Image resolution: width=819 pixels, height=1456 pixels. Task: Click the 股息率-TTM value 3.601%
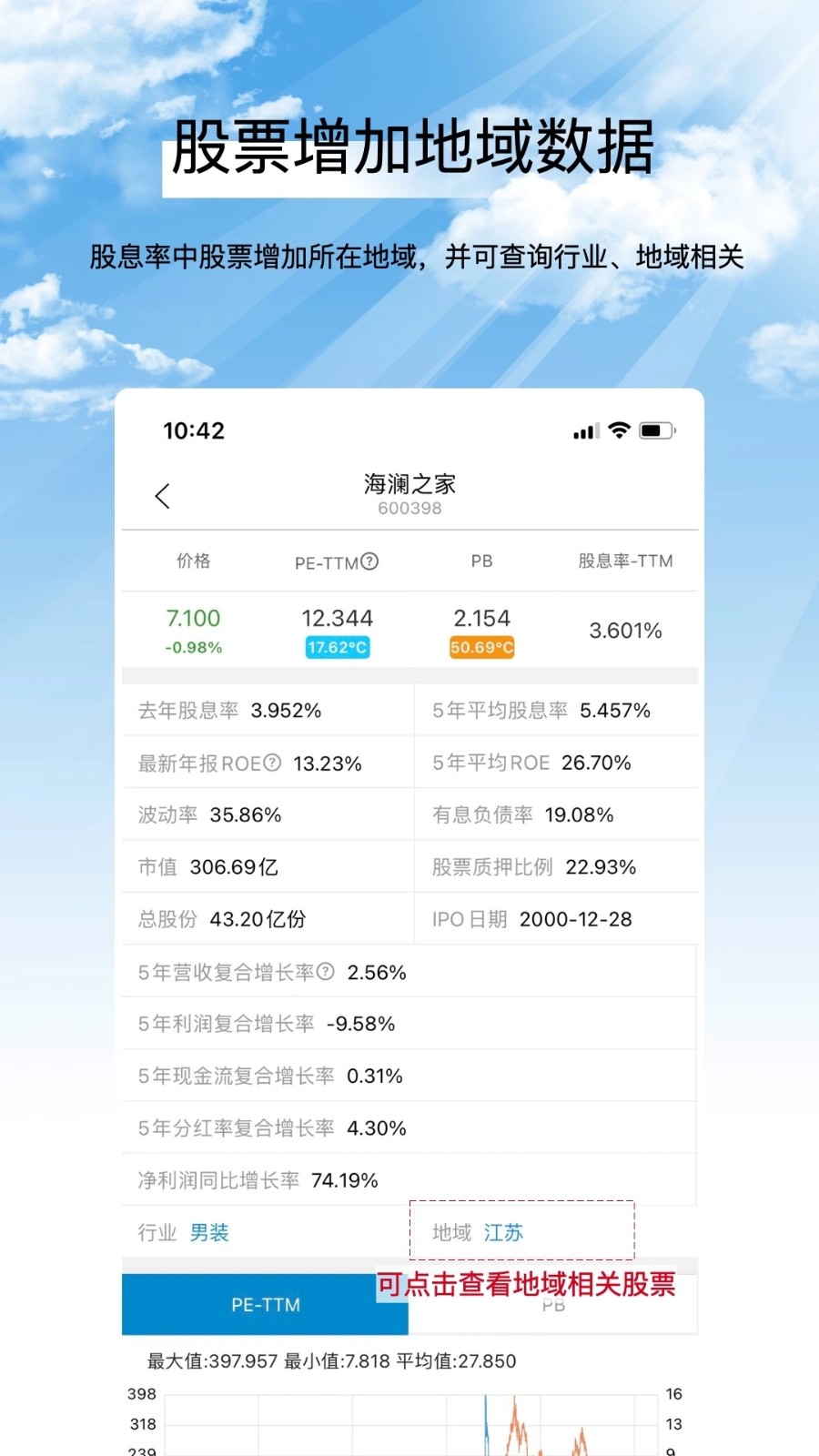[625, 629]
